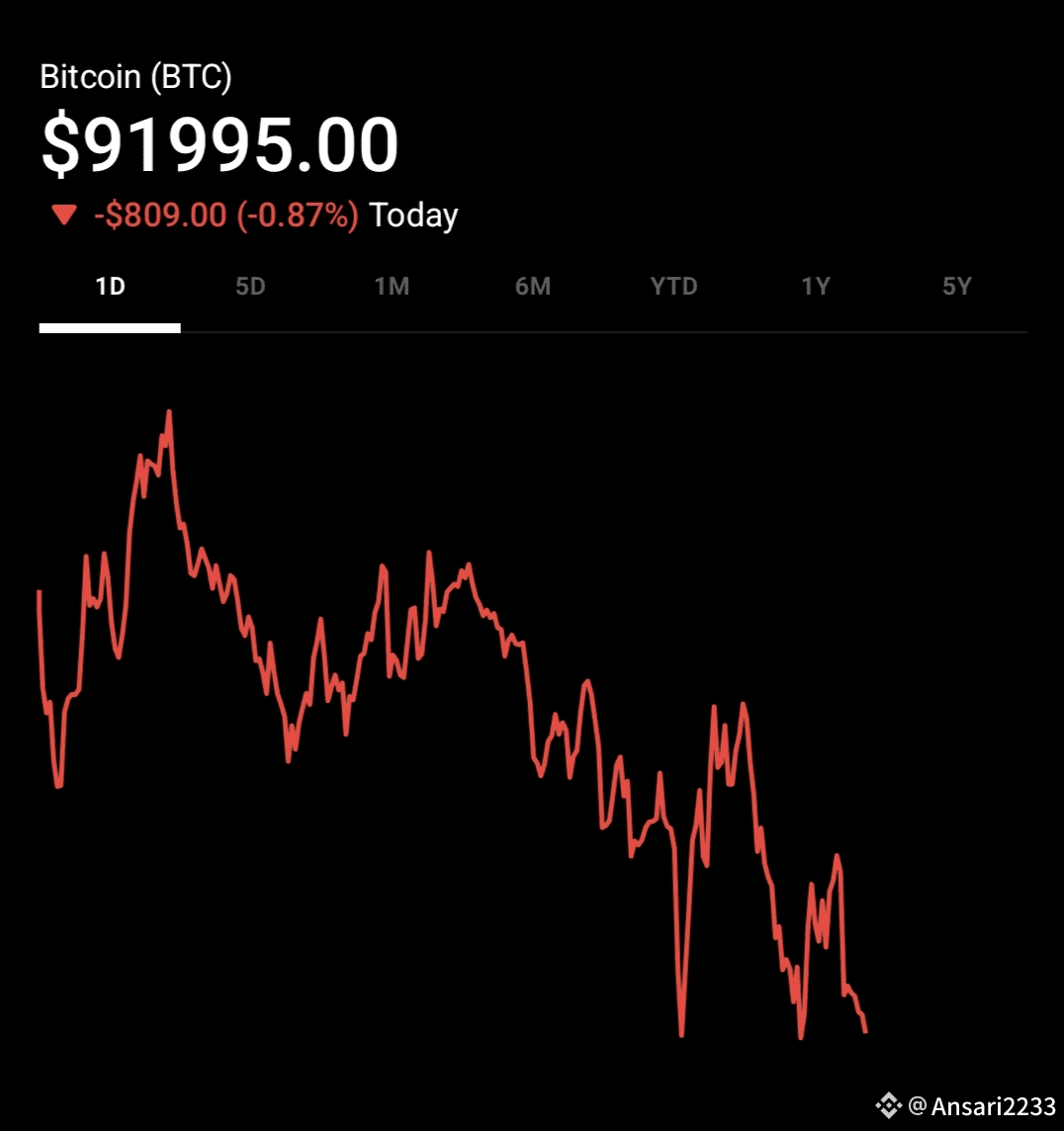The width and height of the screenshot is (1064, 1131).
Task: Select the 1D time range tab
Action: 110,287
